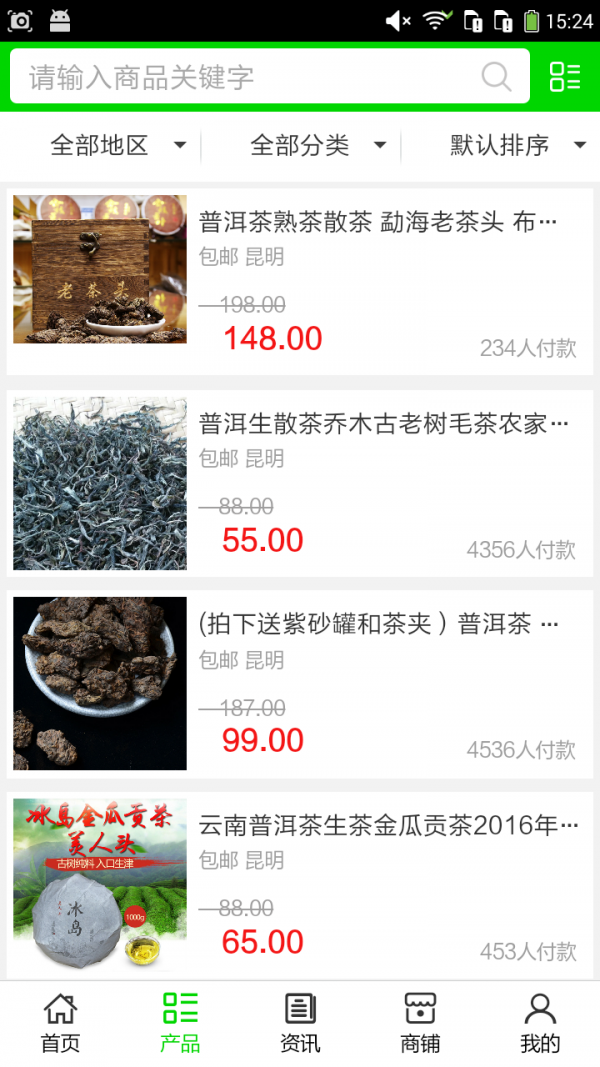Switch to the 资讯 news tab
This screenshot has width=600, height=1067.
(300, 1023)
